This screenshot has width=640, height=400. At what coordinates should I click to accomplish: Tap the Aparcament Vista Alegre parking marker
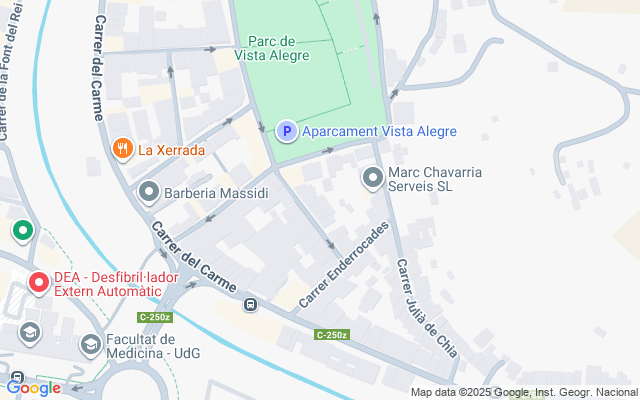point(286,131)
